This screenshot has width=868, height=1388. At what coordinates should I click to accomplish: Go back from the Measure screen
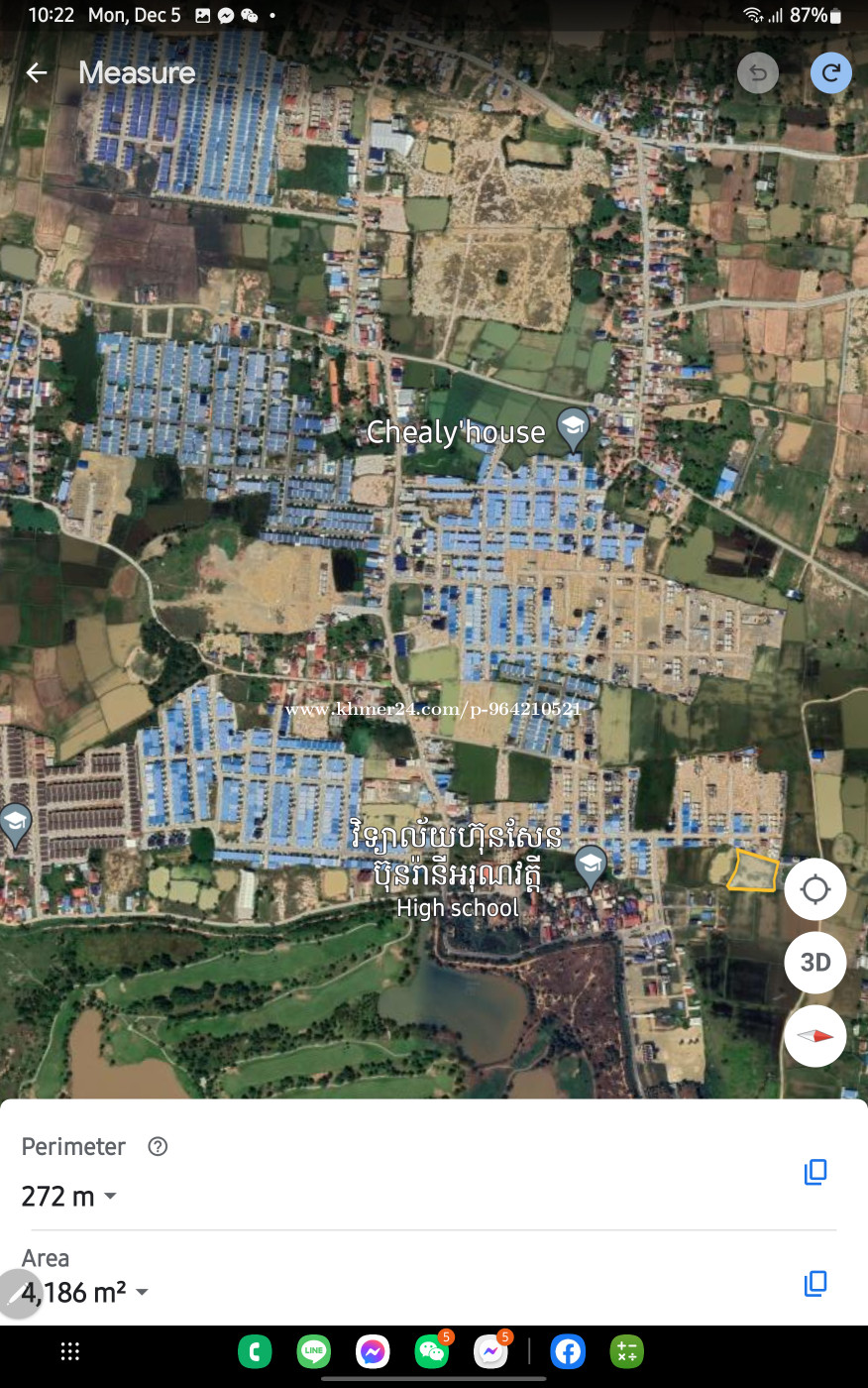coord(37,72)
